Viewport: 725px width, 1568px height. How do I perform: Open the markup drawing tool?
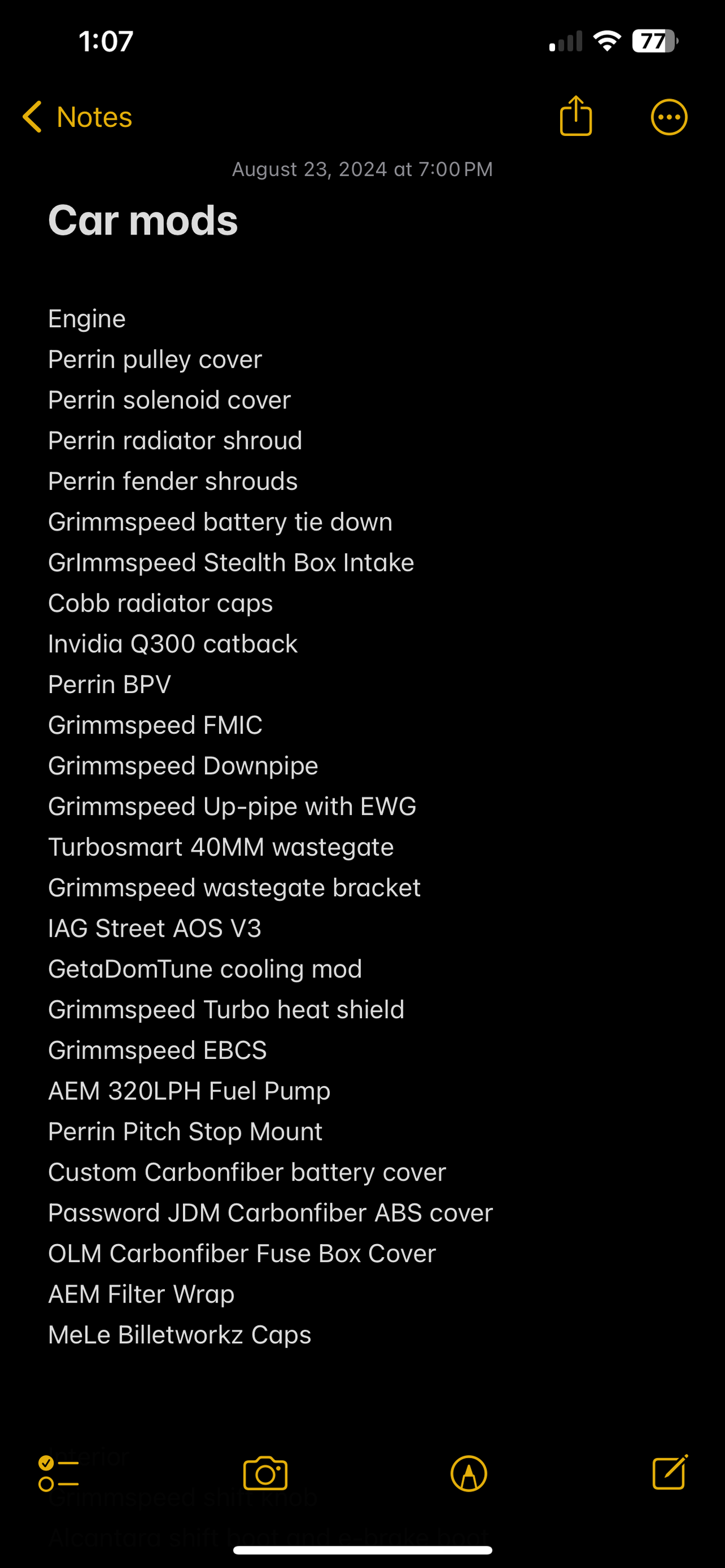pos(468,1473)
